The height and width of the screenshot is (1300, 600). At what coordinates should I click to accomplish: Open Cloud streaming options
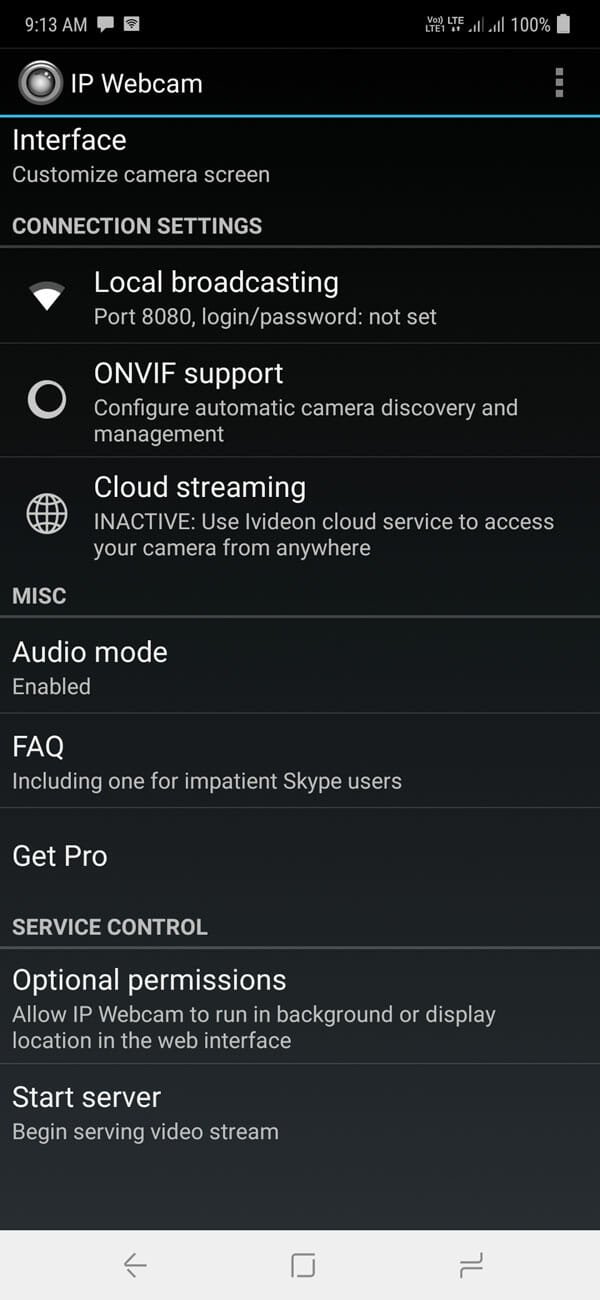tap(300, 515)
